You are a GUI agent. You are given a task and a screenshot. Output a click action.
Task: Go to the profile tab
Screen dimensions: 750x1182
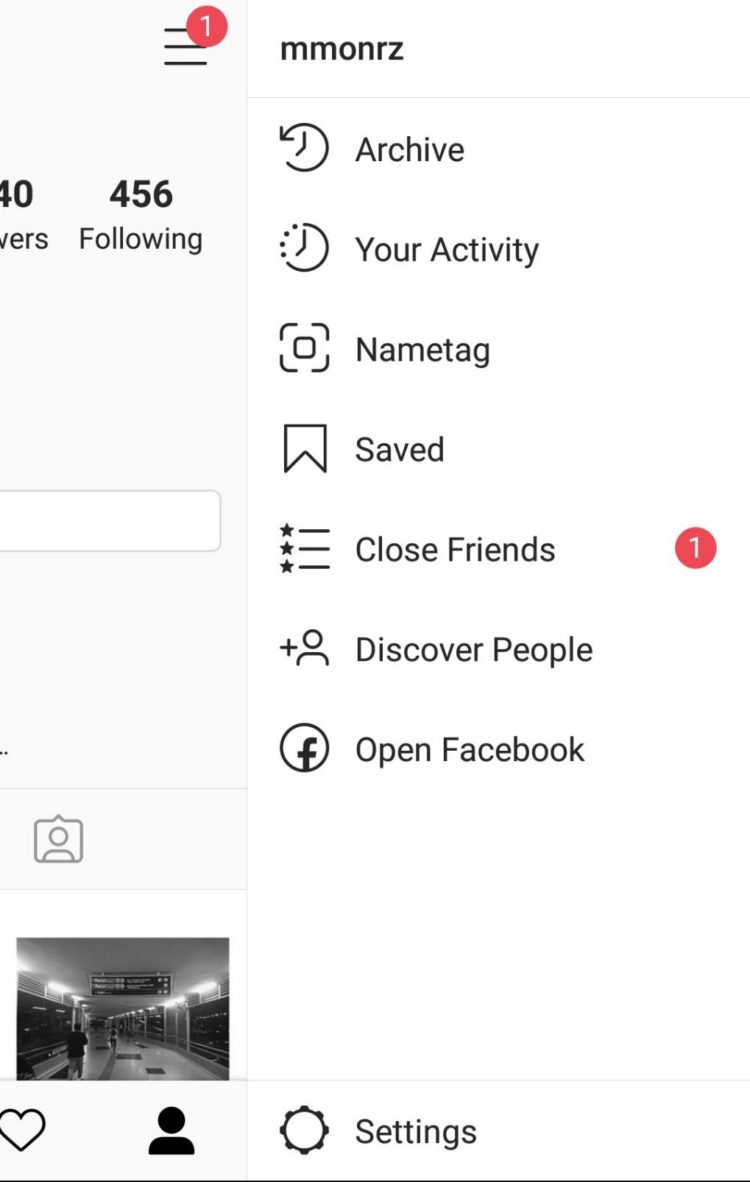pos(171,1131)
